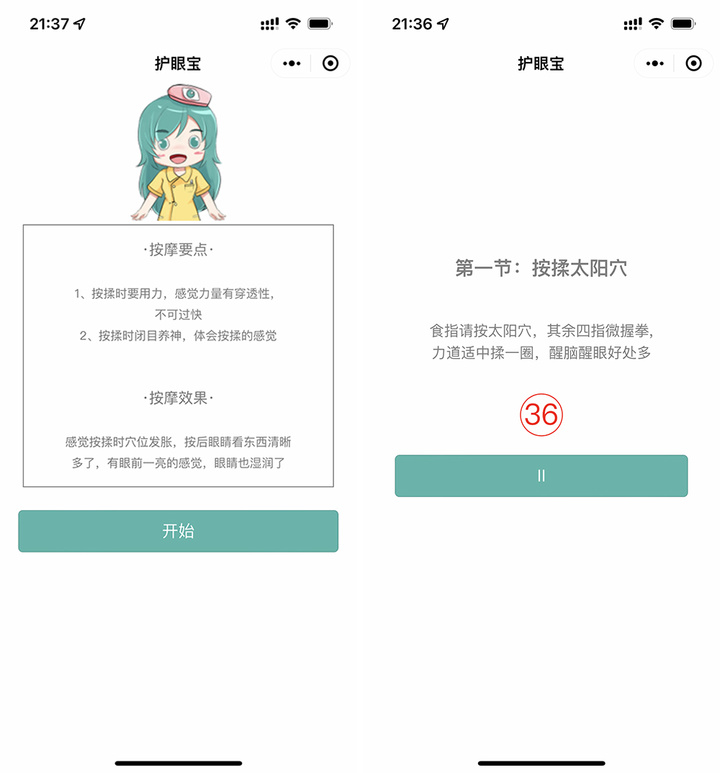Open the more menu on the 按摩要点 screen
The height and width of the screenshot is (773, 720).
292,63
